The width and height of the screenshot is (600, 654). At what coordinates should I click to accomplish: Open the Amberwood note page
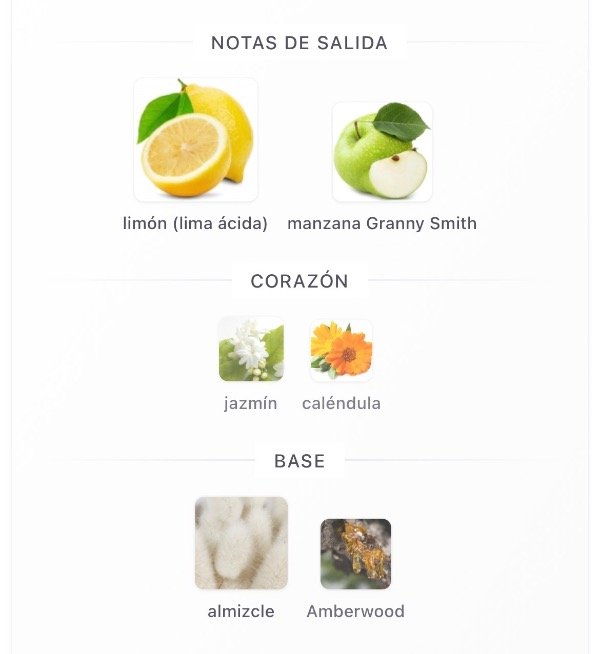tap(356, 554)
